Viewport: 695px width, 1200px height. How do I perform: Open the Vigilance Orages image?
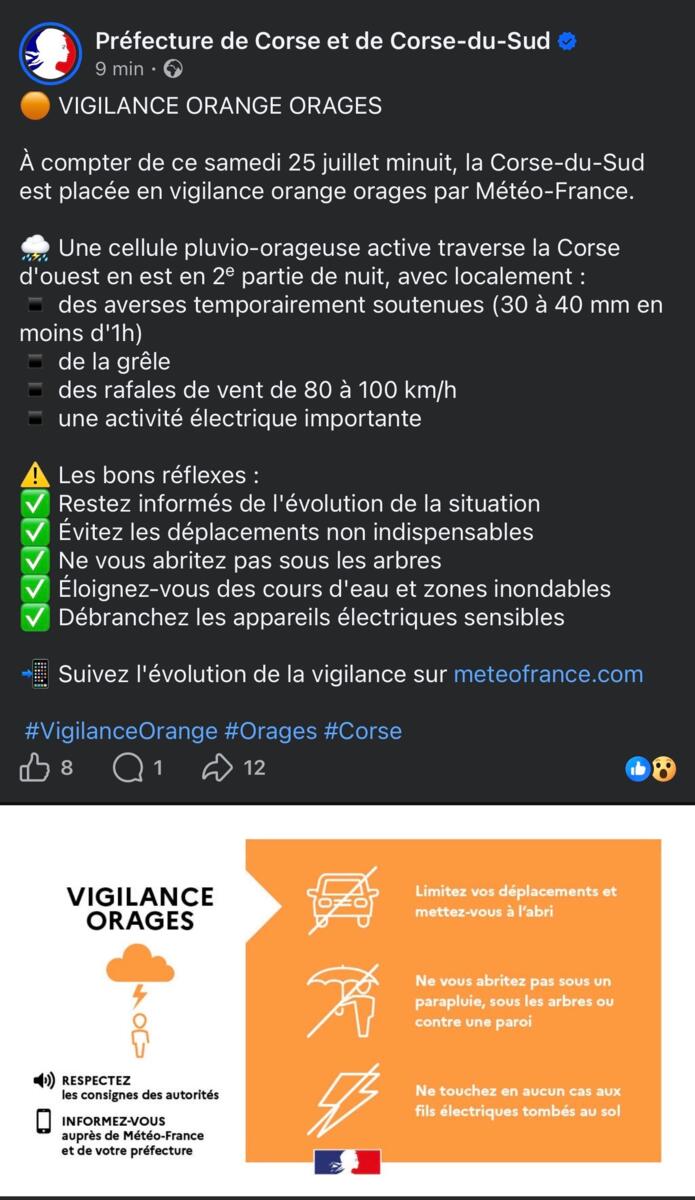[x=347, y=1001]
